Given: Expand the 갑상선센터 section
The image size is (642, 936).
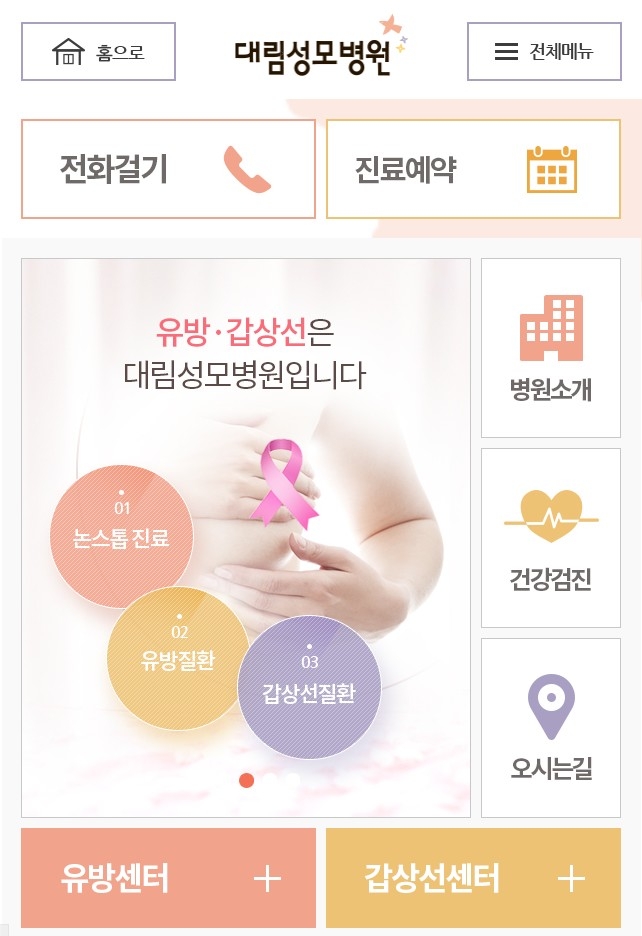Looking at the screenshot, I should (473, 879).
